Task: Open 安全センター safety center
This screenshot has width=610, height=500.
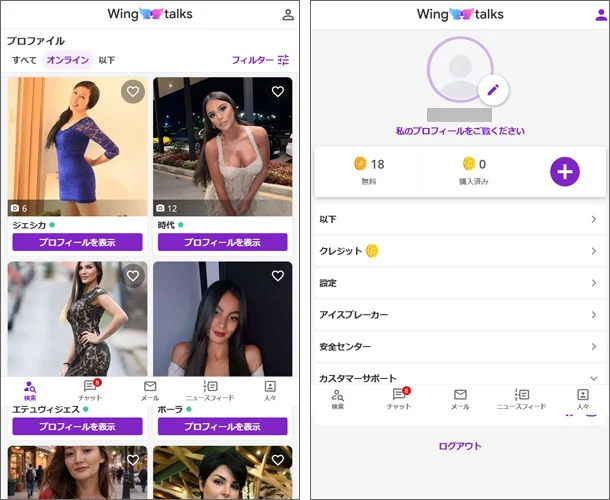Action: tap(460, 346)
